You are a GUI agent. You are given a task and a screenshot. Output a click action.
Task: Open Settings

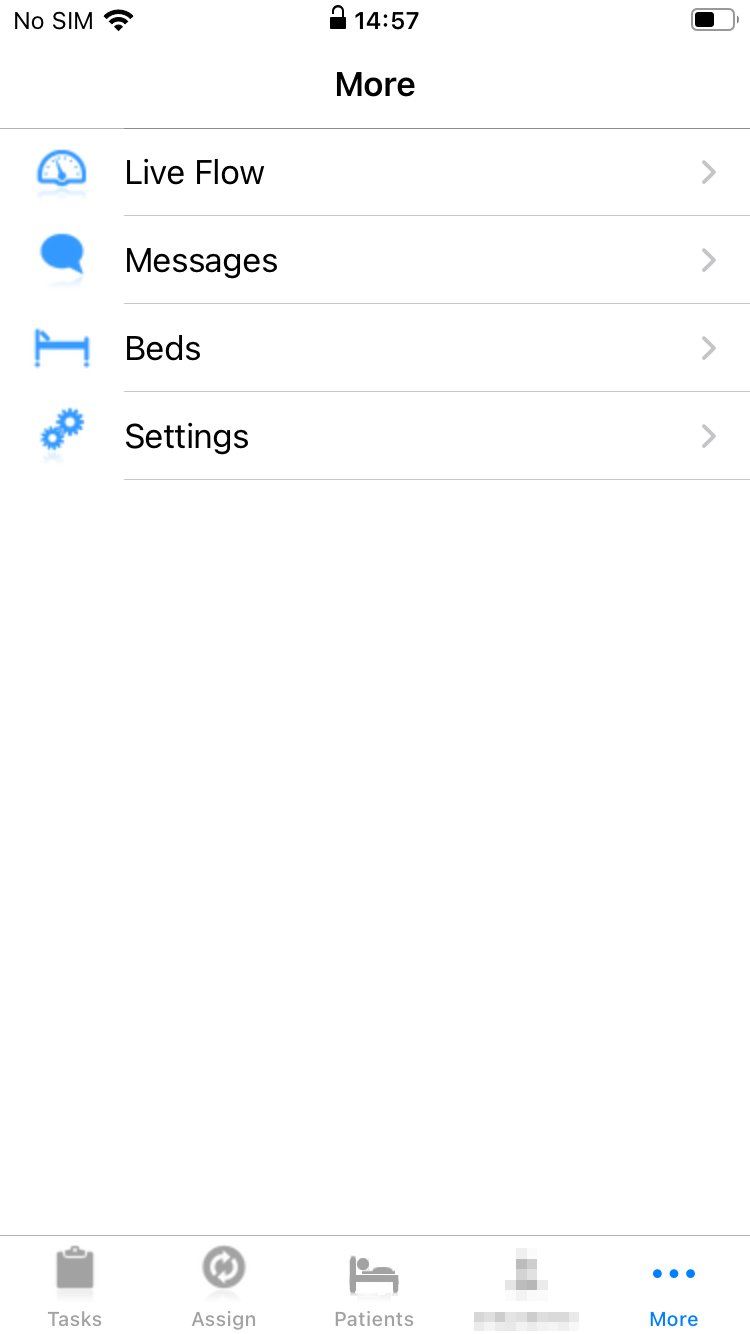[x=375, y=436]
